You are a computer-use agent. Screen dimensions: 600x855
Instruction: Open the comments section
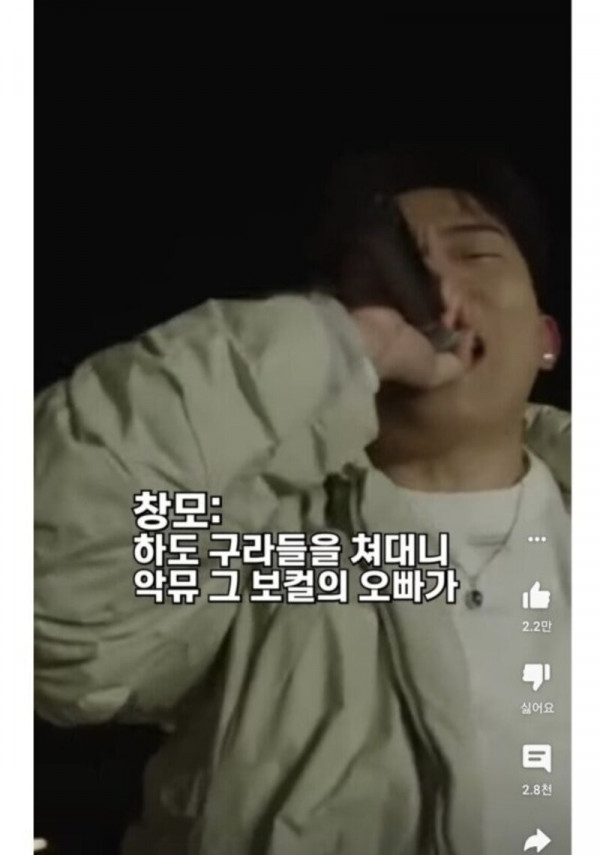(537, 759)
